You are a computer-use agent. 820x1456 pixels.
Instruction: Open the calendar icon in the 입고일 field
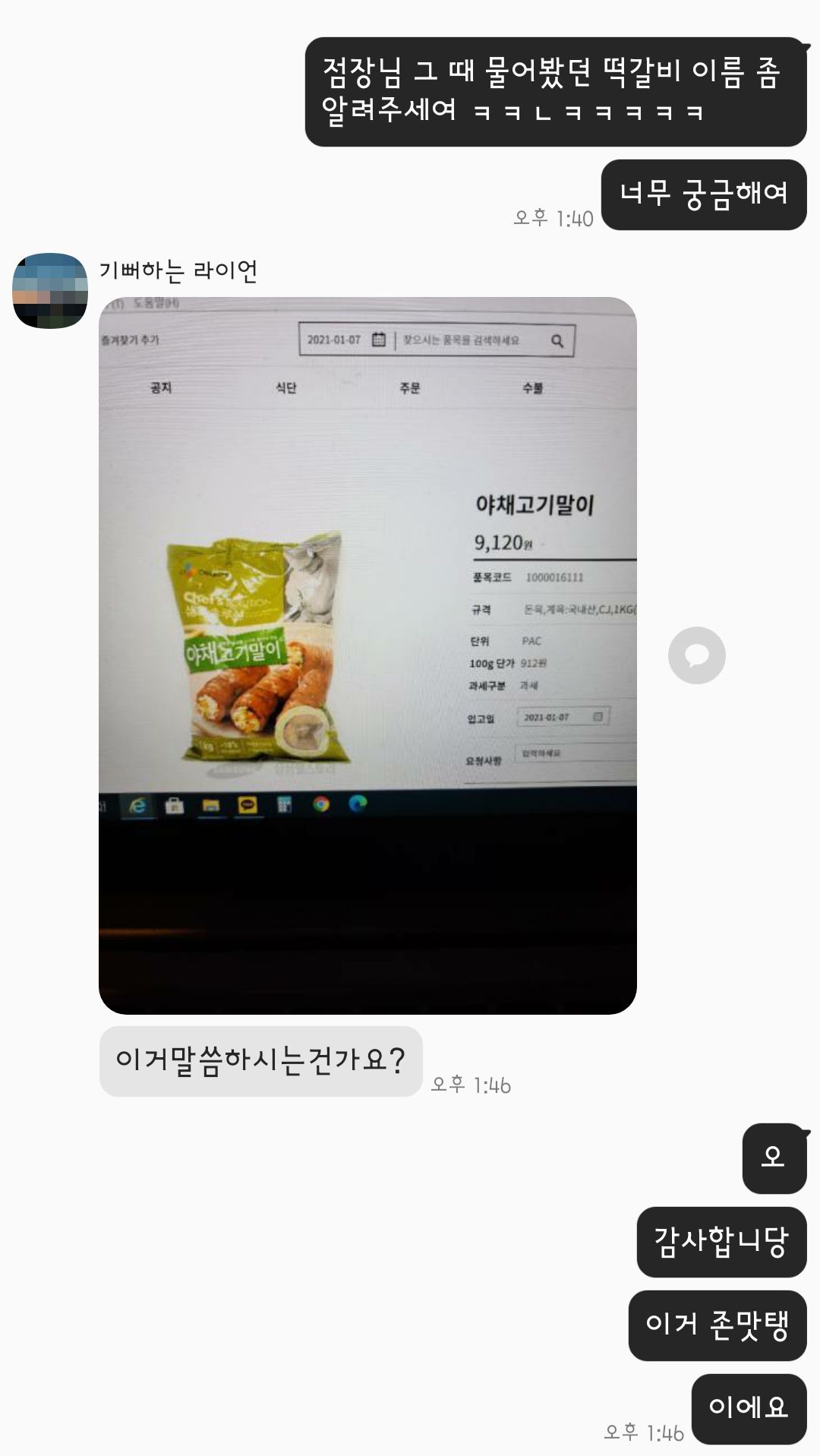(599, 715)
